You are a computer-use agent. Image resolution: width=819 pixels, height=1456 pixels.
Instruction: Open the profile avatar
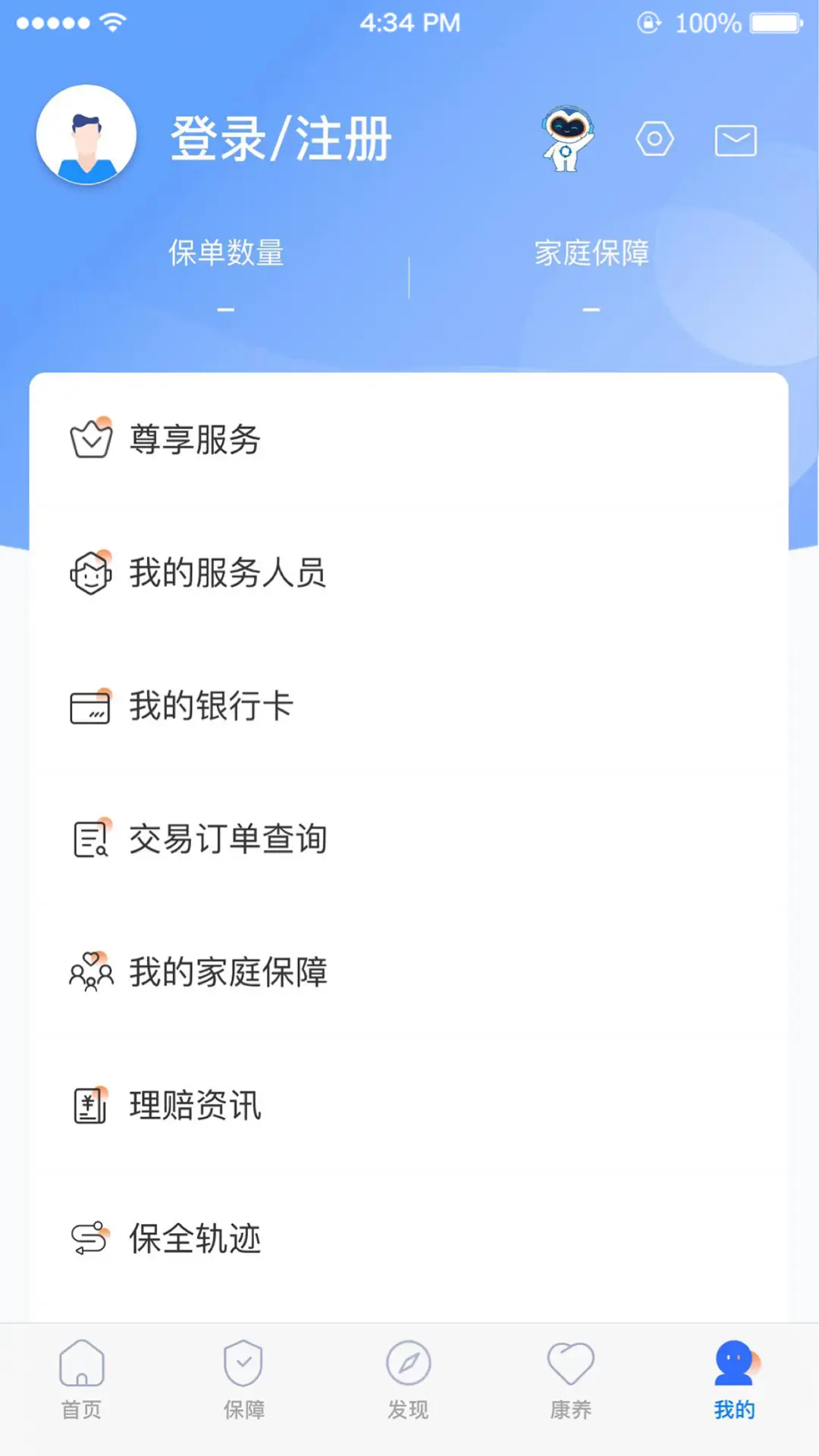(86, 135)
